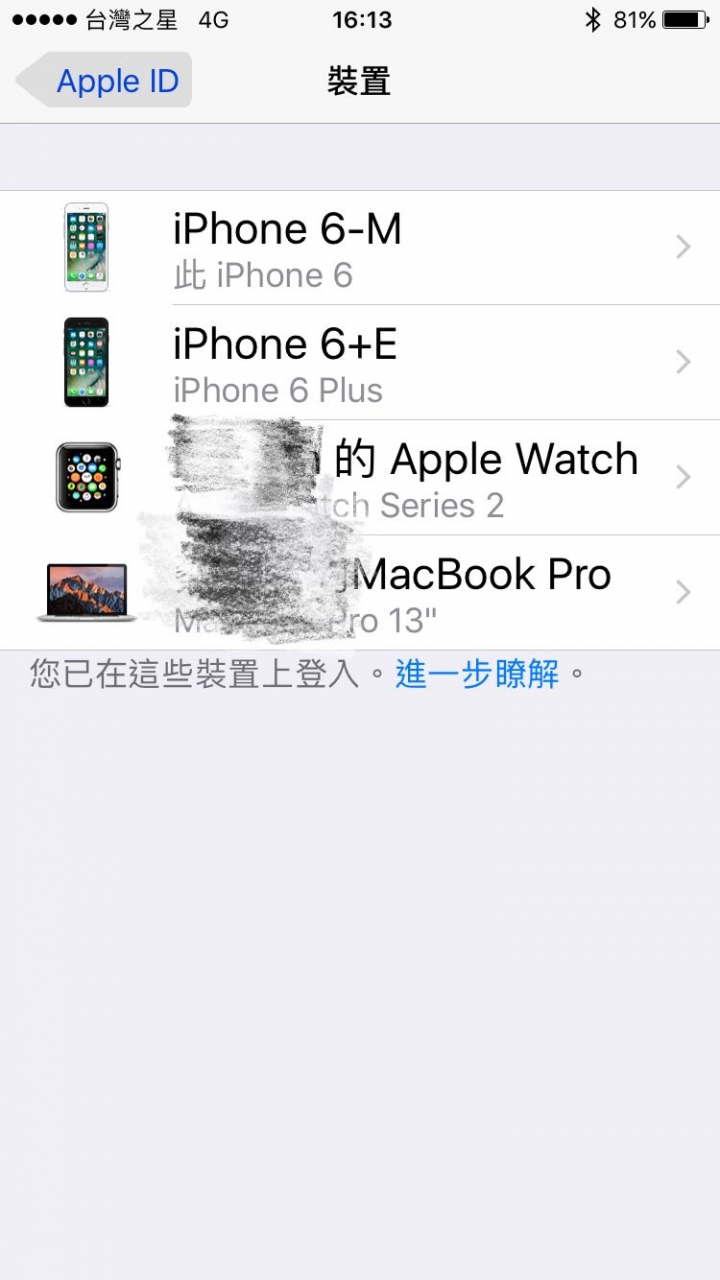Go back to Apple ID

pos(104,81)
